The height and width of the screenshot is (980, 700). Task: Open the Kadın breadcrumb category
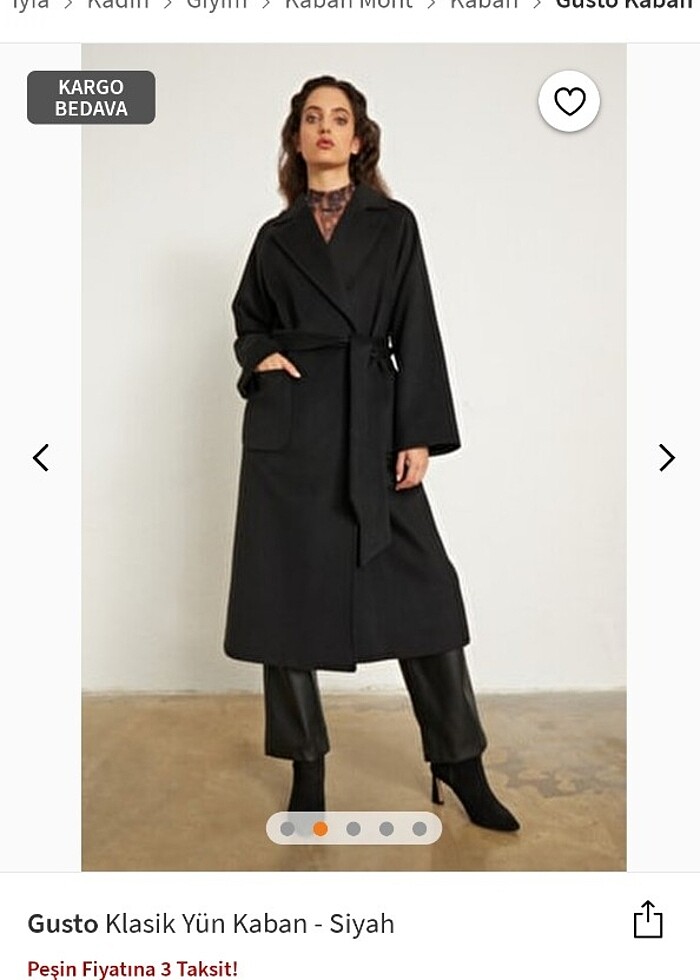117,5
